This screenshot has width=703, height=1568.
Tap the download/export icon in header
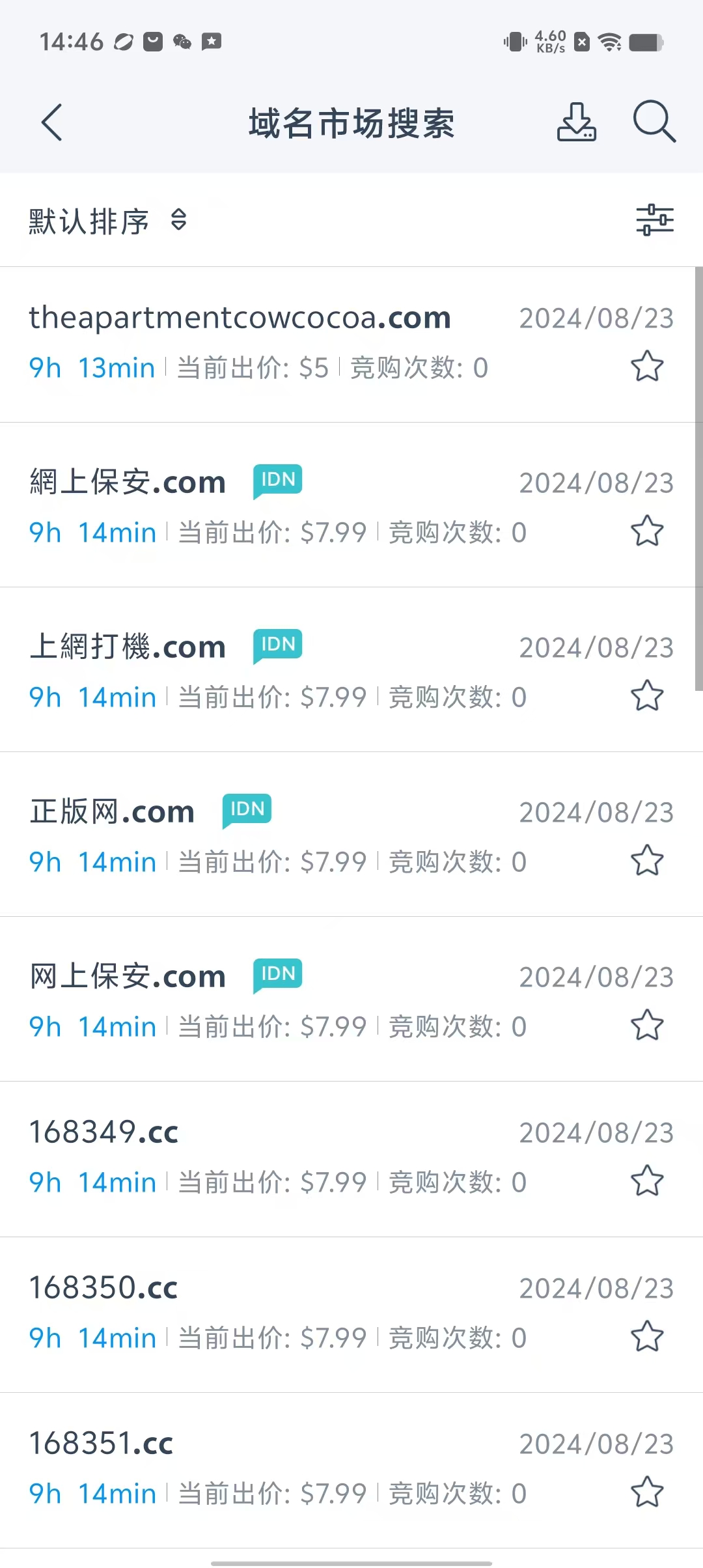[x=576, y=122]
